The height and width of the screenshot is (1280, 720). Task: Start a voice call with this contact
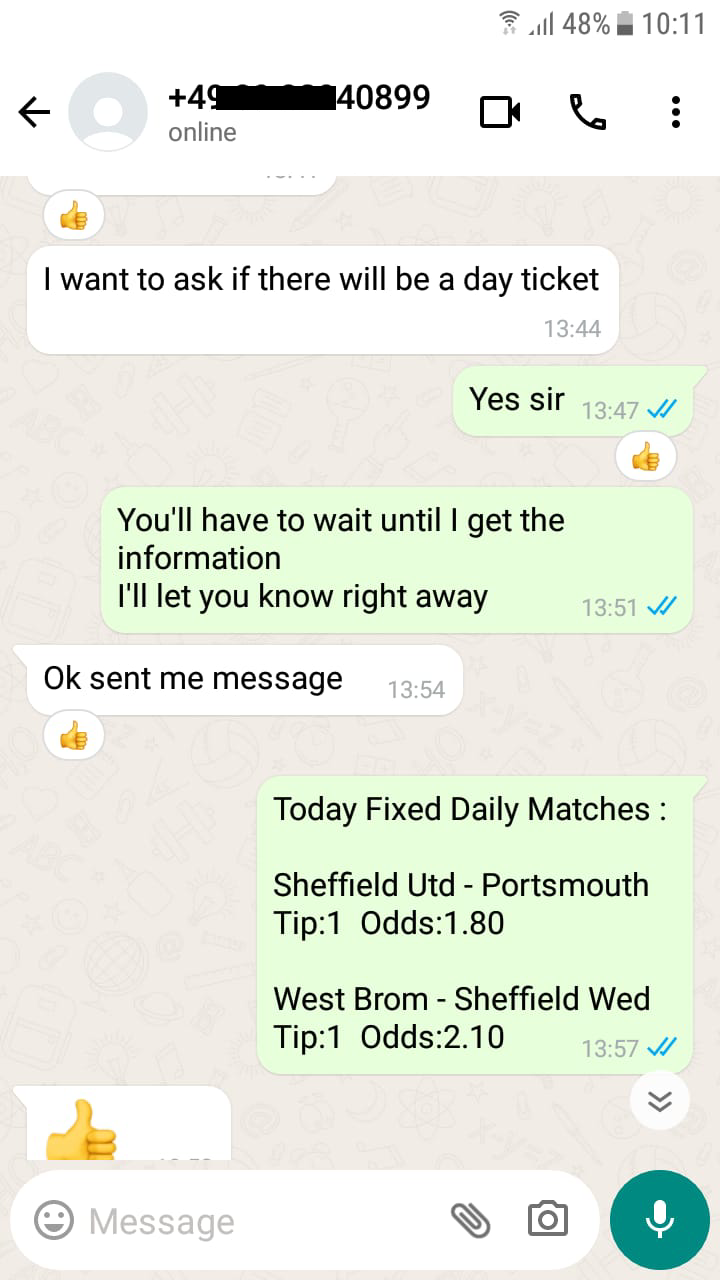[x=588, y=112]
